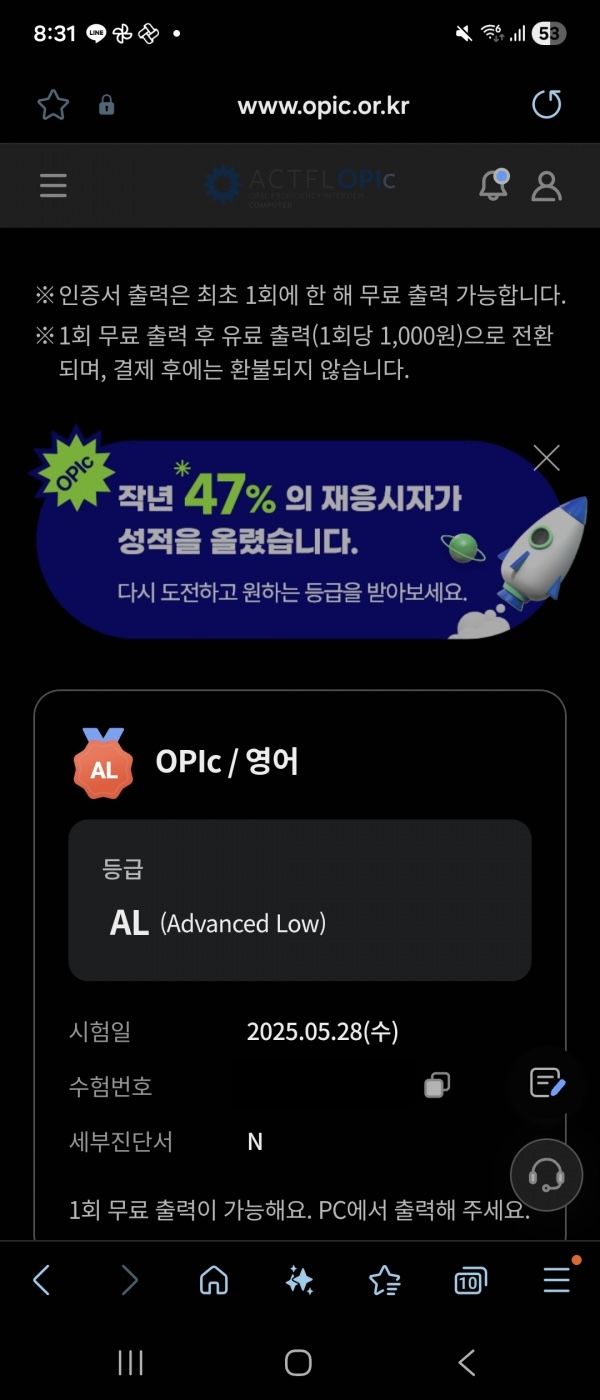600x1400 pixels.
Task: Open the notifications bell
Action: pyautogui.click(x=493, y=185)
